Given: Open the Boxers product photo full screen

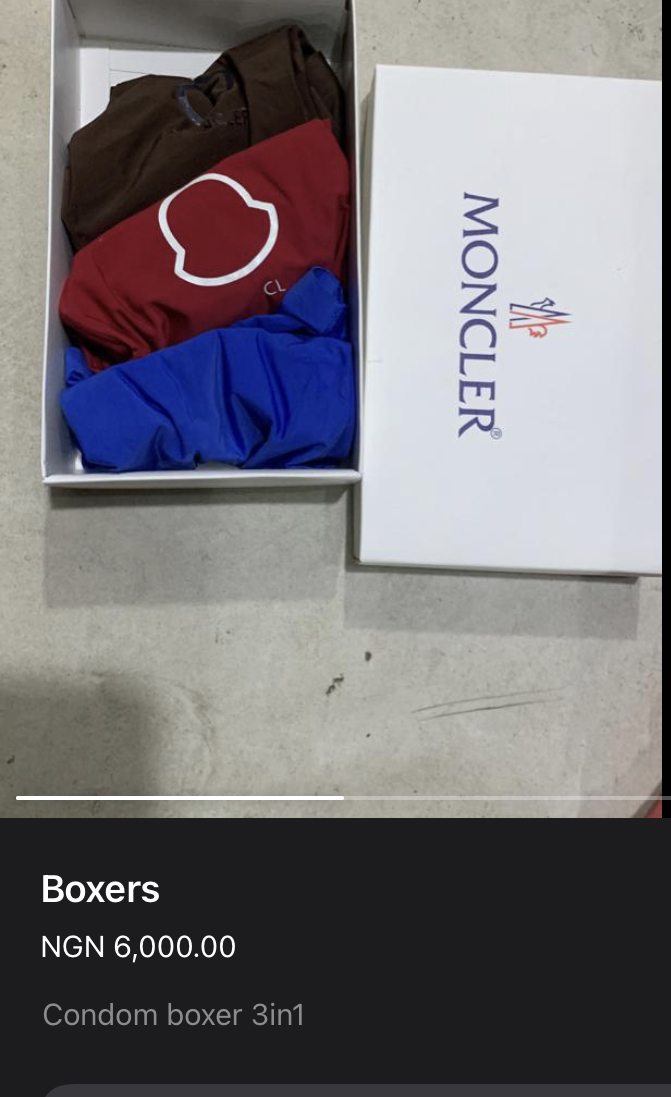Looking at the screenshot, I should pyautogui.click(x=335, y=400).
